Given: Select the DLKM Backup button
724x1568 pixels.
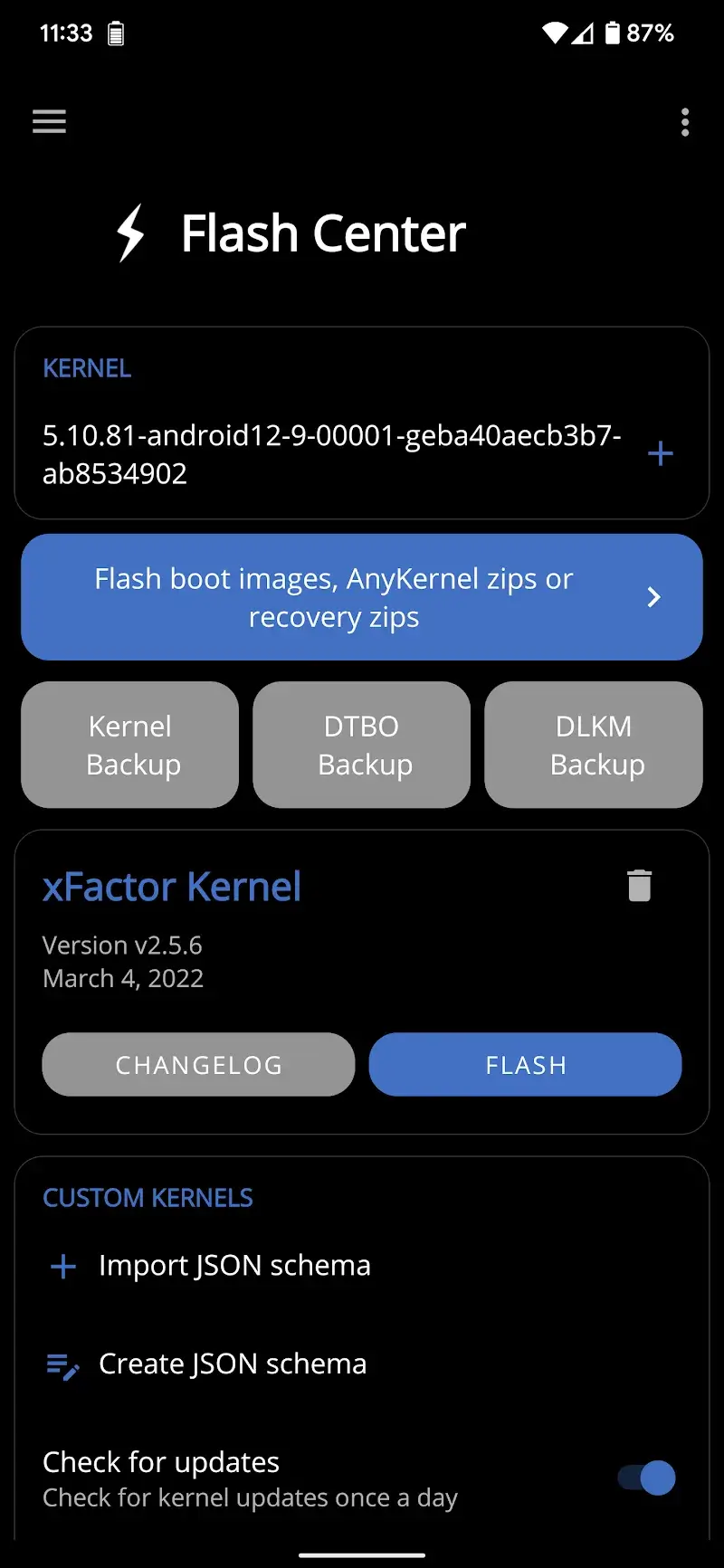Looking at the screenshot, I should 594,745.
